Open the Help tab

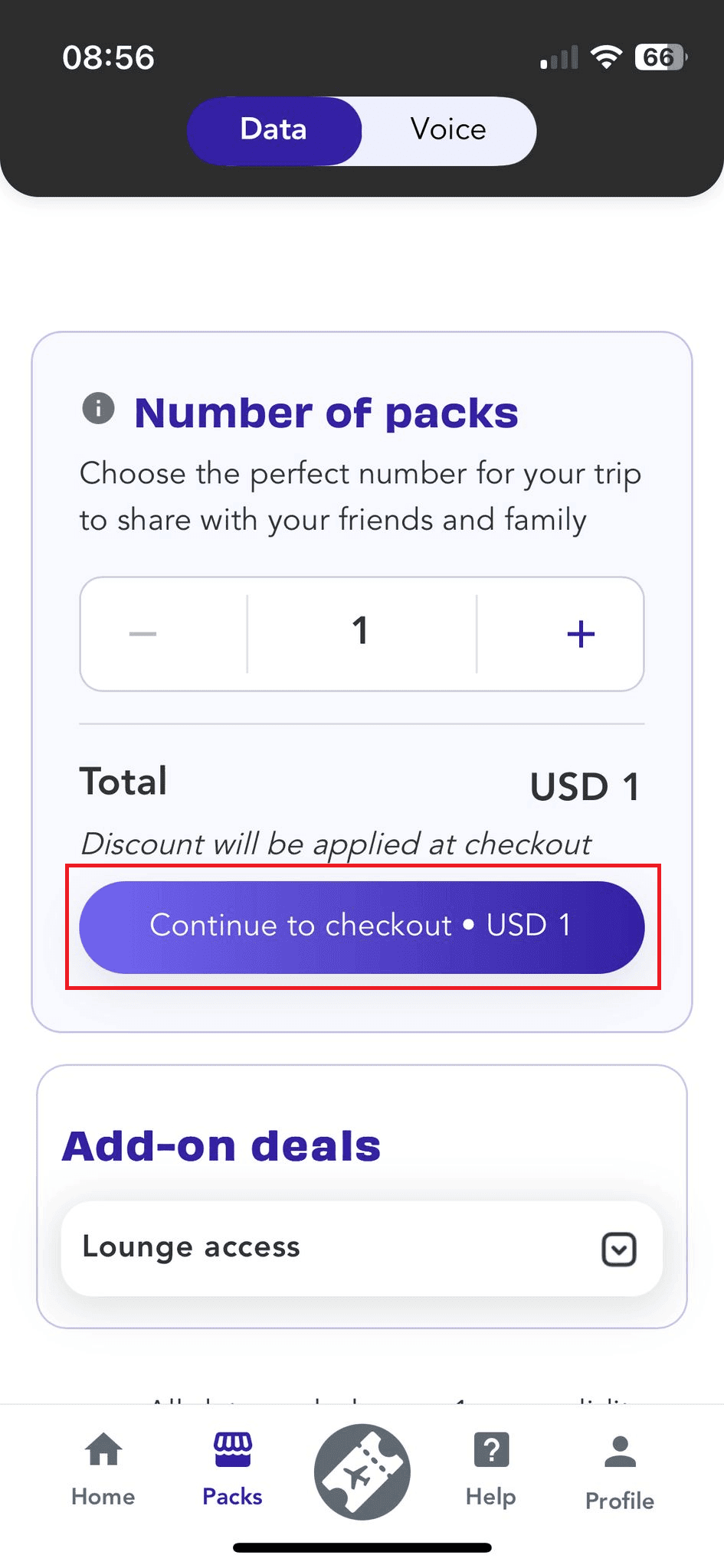pos(491,1470)
